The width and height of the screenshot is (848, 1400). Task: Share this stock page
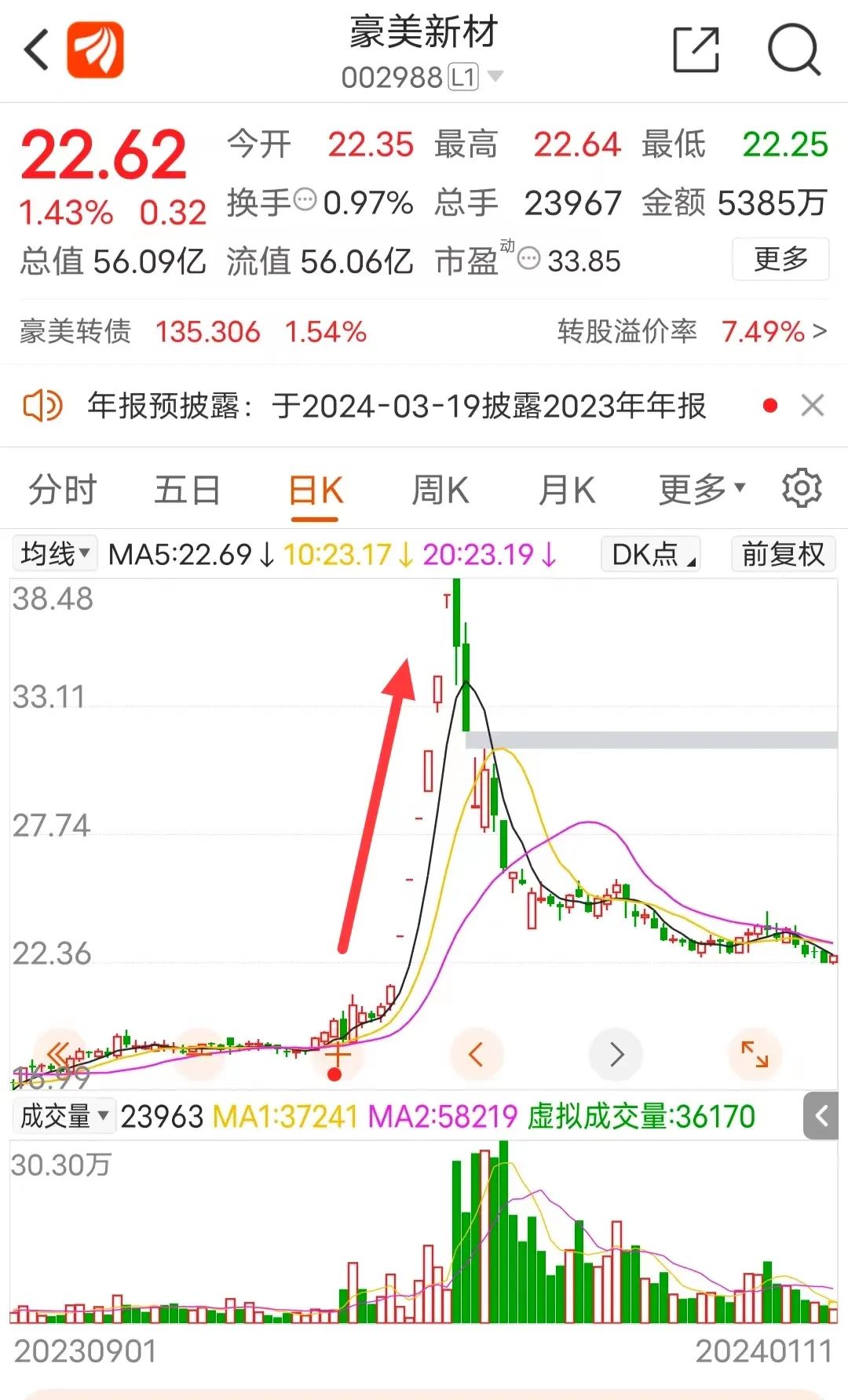tap(696, 50)
